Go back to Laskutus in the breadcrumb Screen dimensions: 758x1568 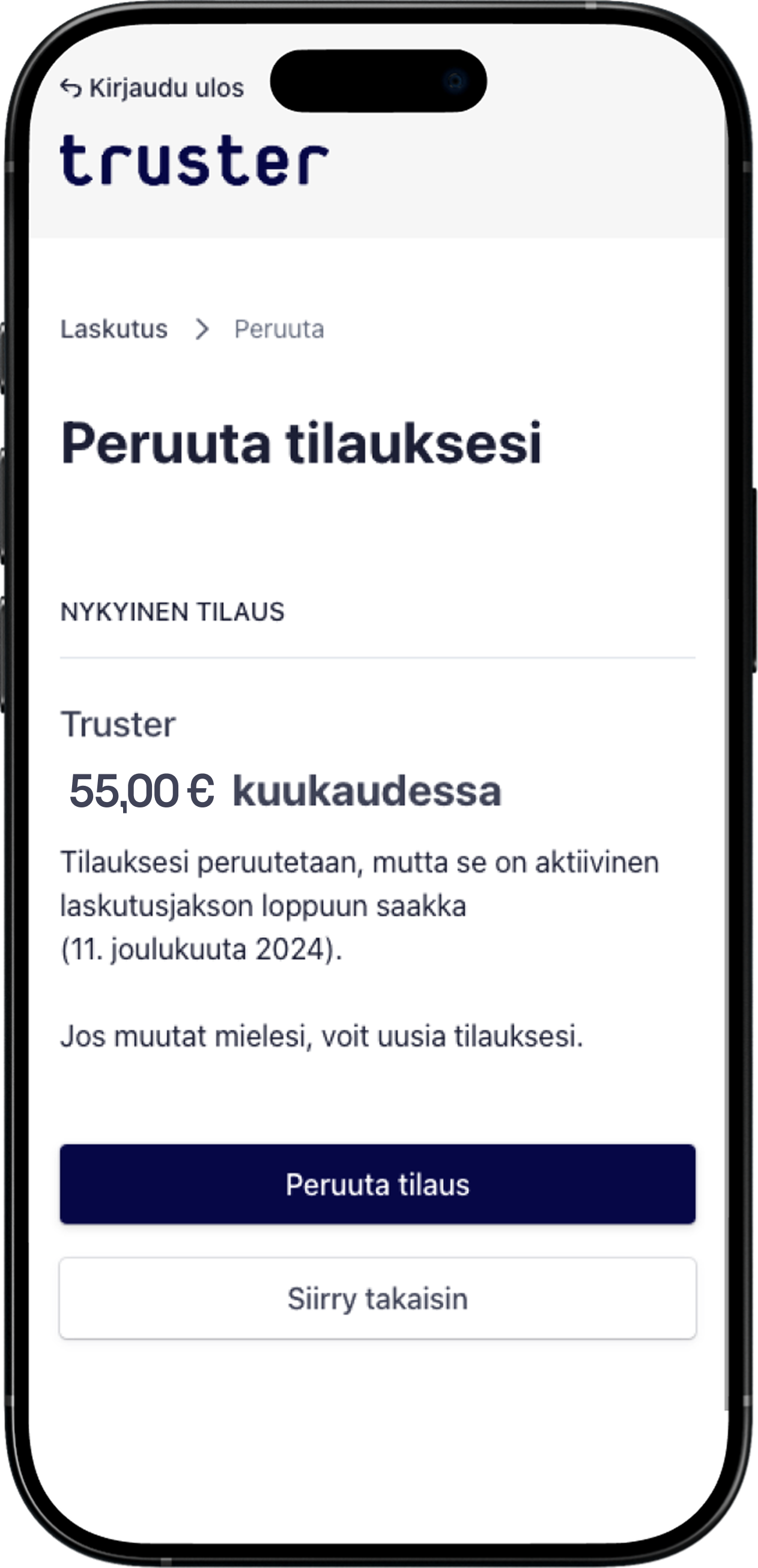click(114, 330)
